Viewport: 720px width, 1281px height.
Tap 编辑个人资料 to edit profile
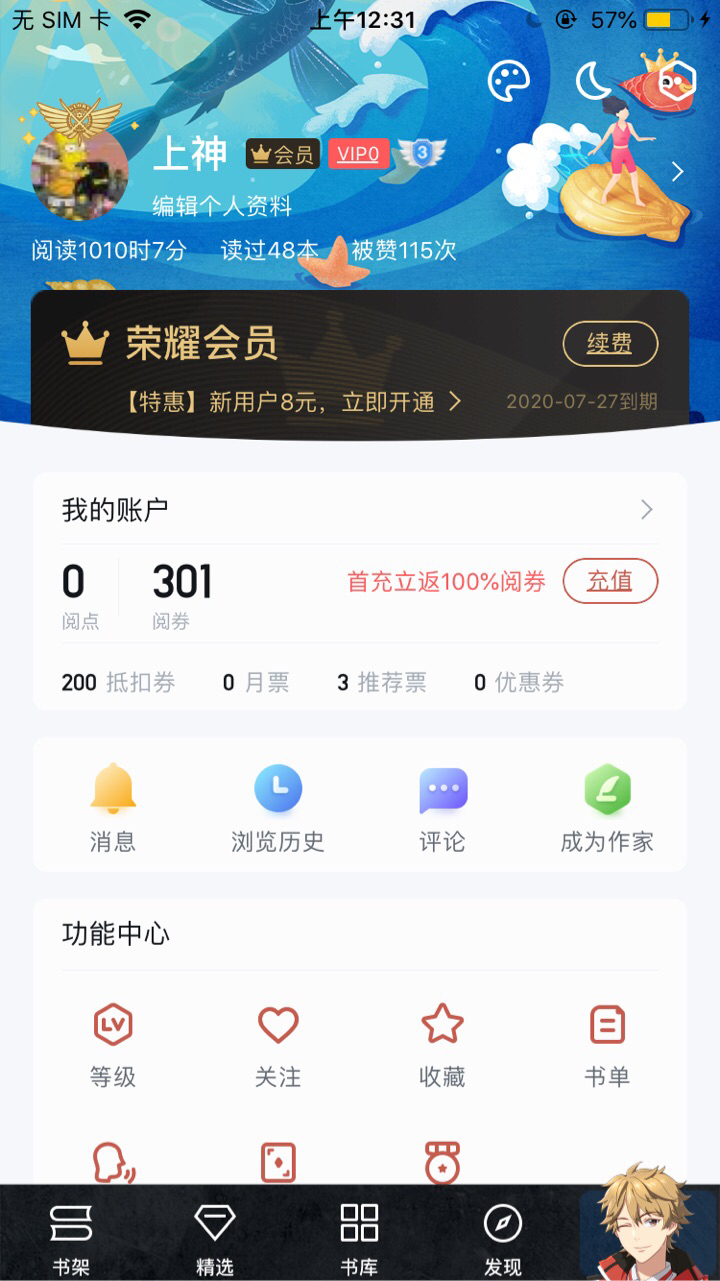tap(222, 206)
